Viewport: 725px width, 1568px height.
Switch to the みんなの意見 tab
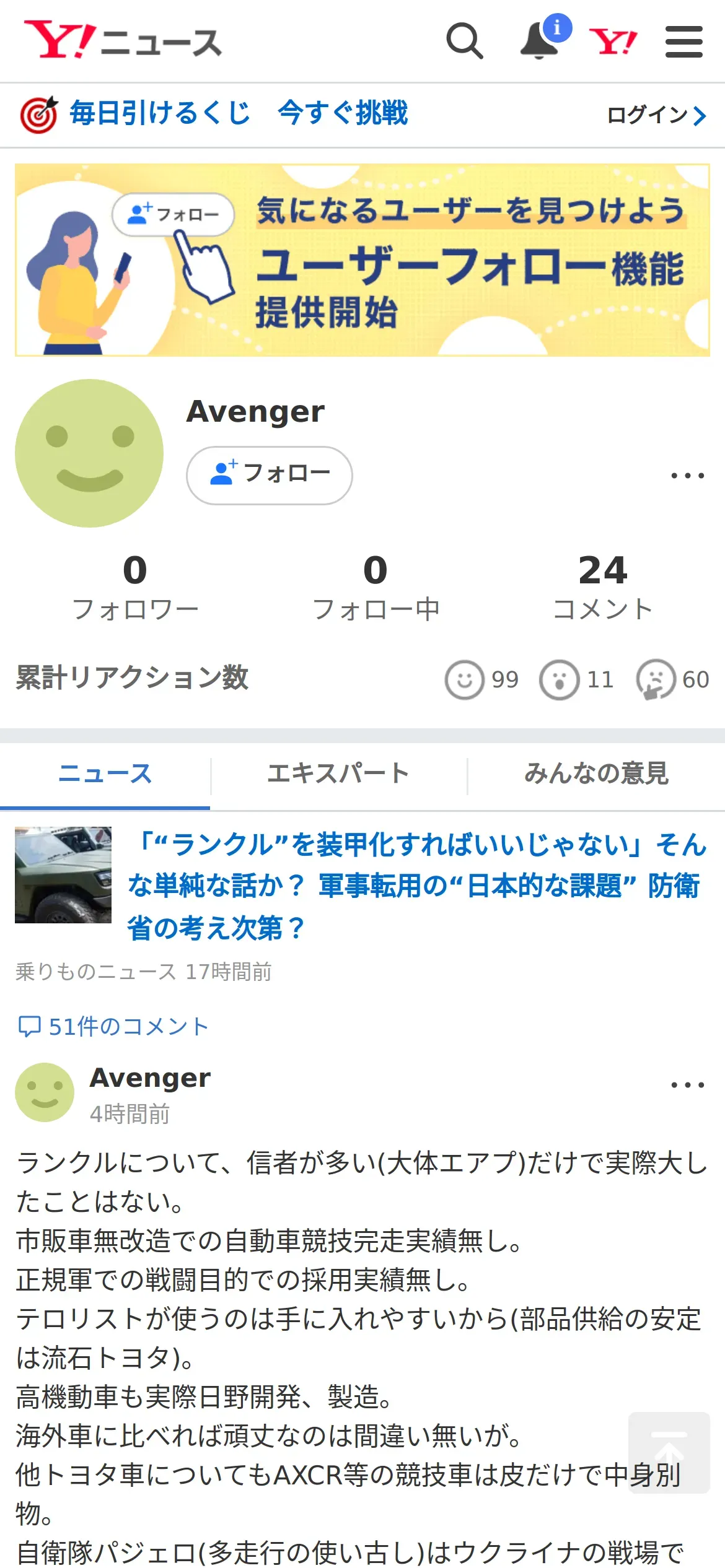596,773
